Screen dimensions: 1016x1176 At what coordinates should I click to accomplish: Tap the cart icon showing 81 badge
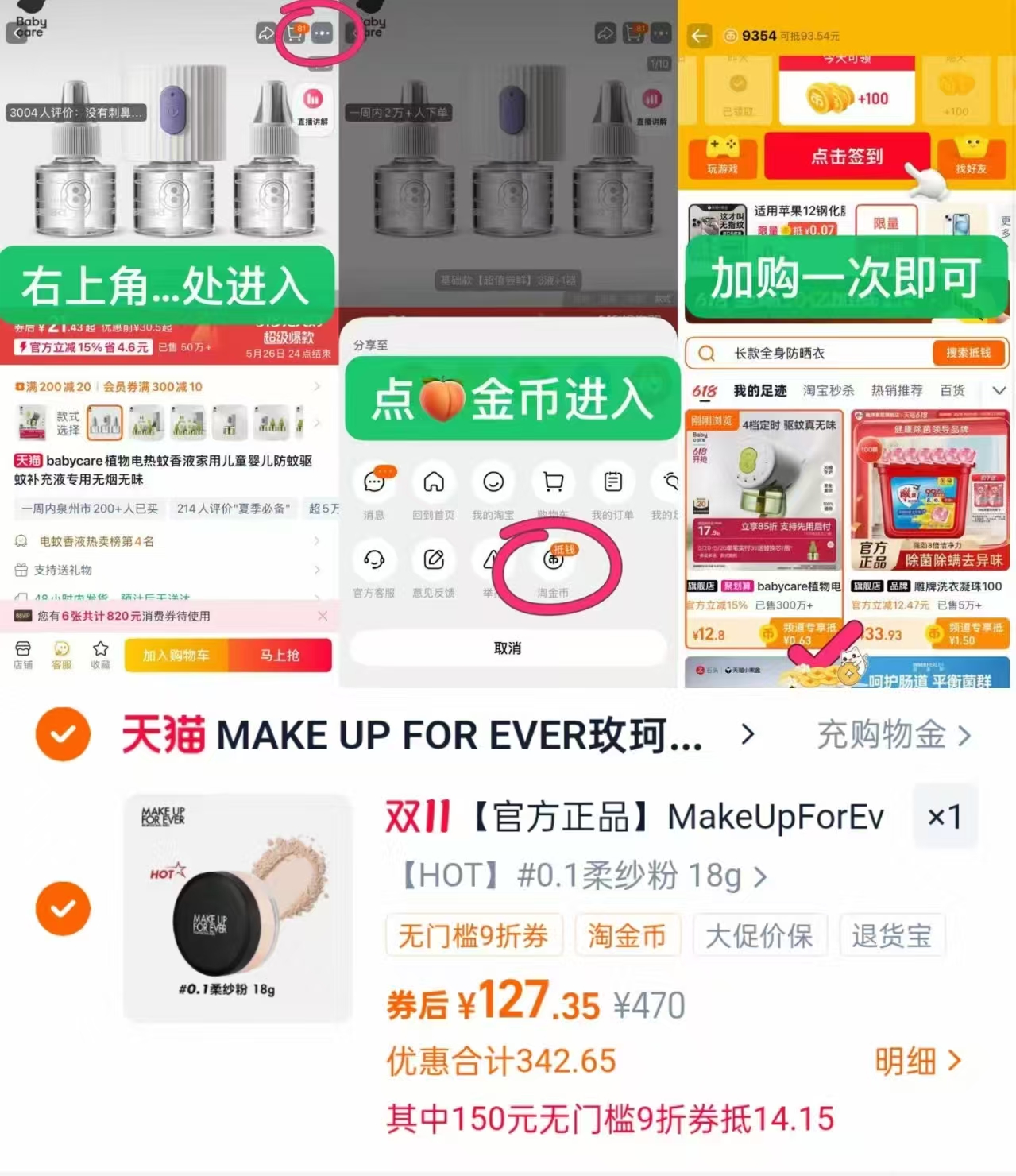(295, 35)
